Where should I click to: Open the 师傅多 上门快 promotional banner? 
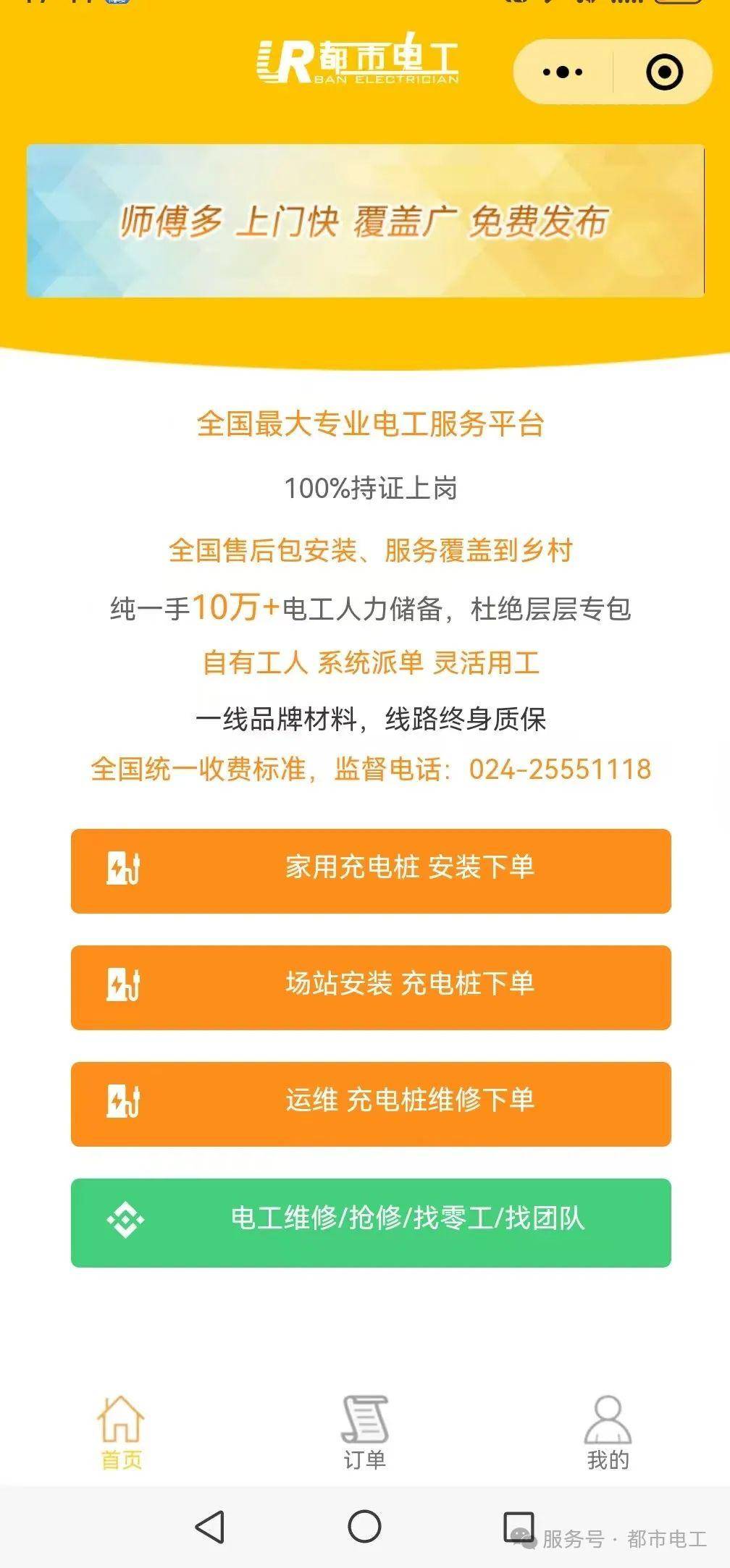(366, 221)
